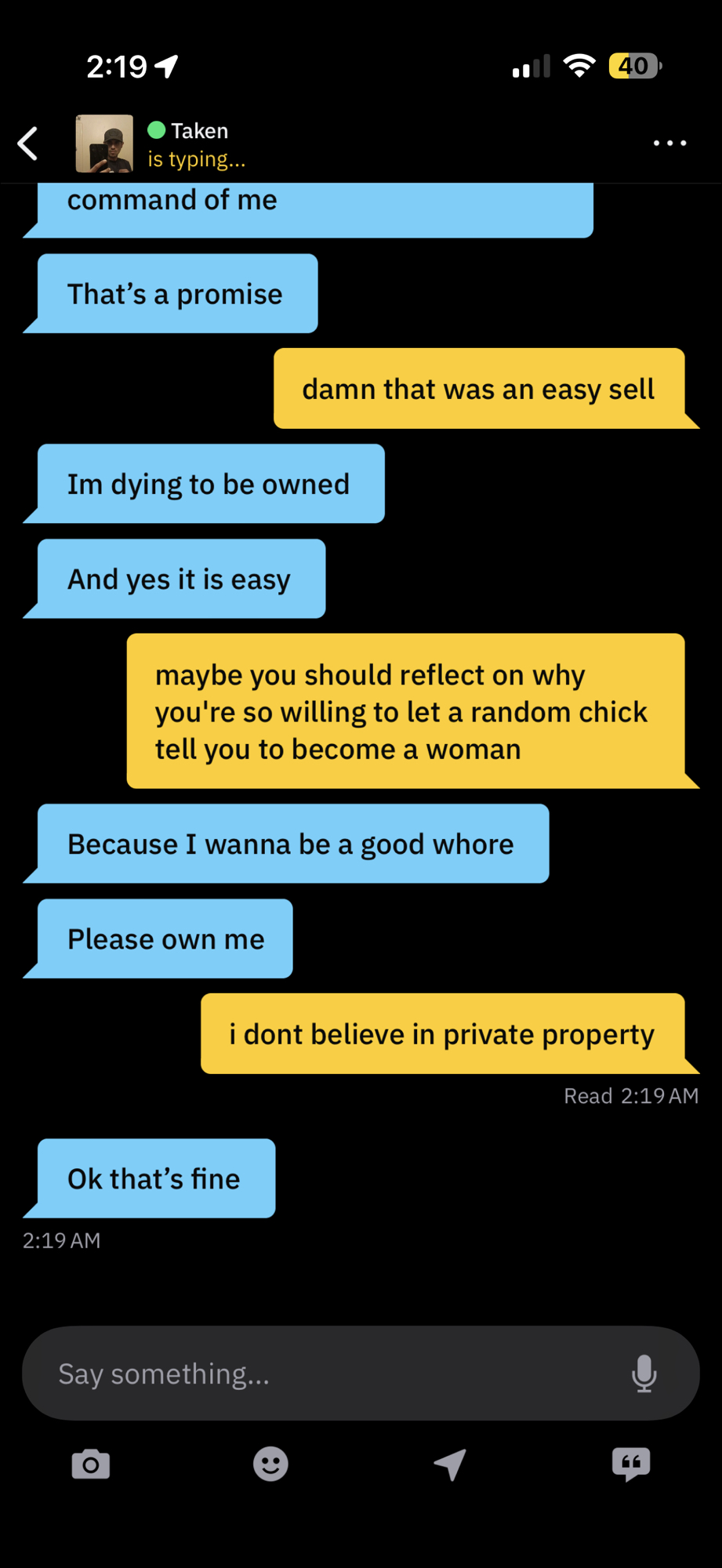Open the three-dot overflow menu
The width and height of the screenshot is (722, 1568).
669,143
